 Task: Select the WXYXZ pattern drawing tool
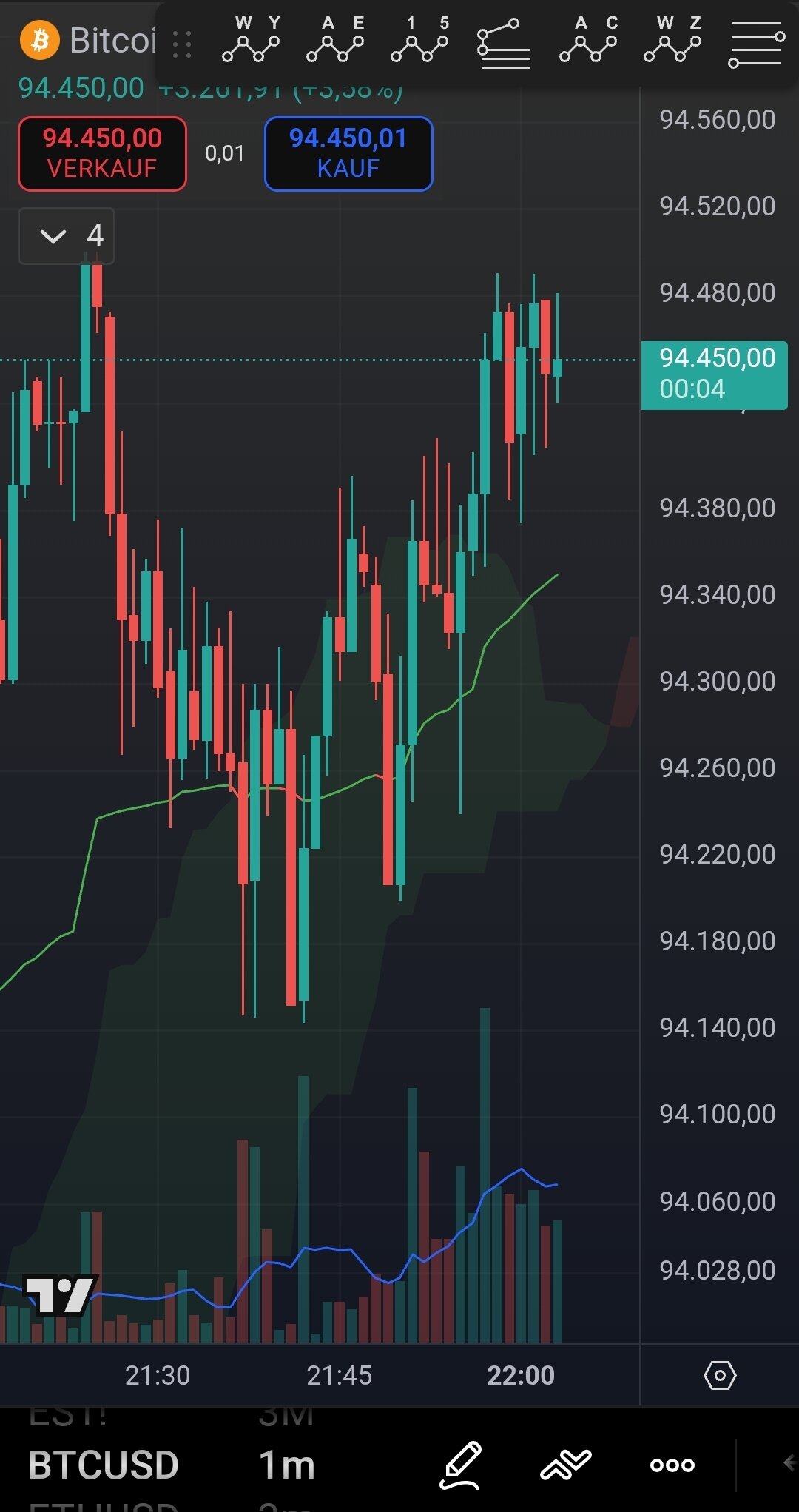click(672, 41)
